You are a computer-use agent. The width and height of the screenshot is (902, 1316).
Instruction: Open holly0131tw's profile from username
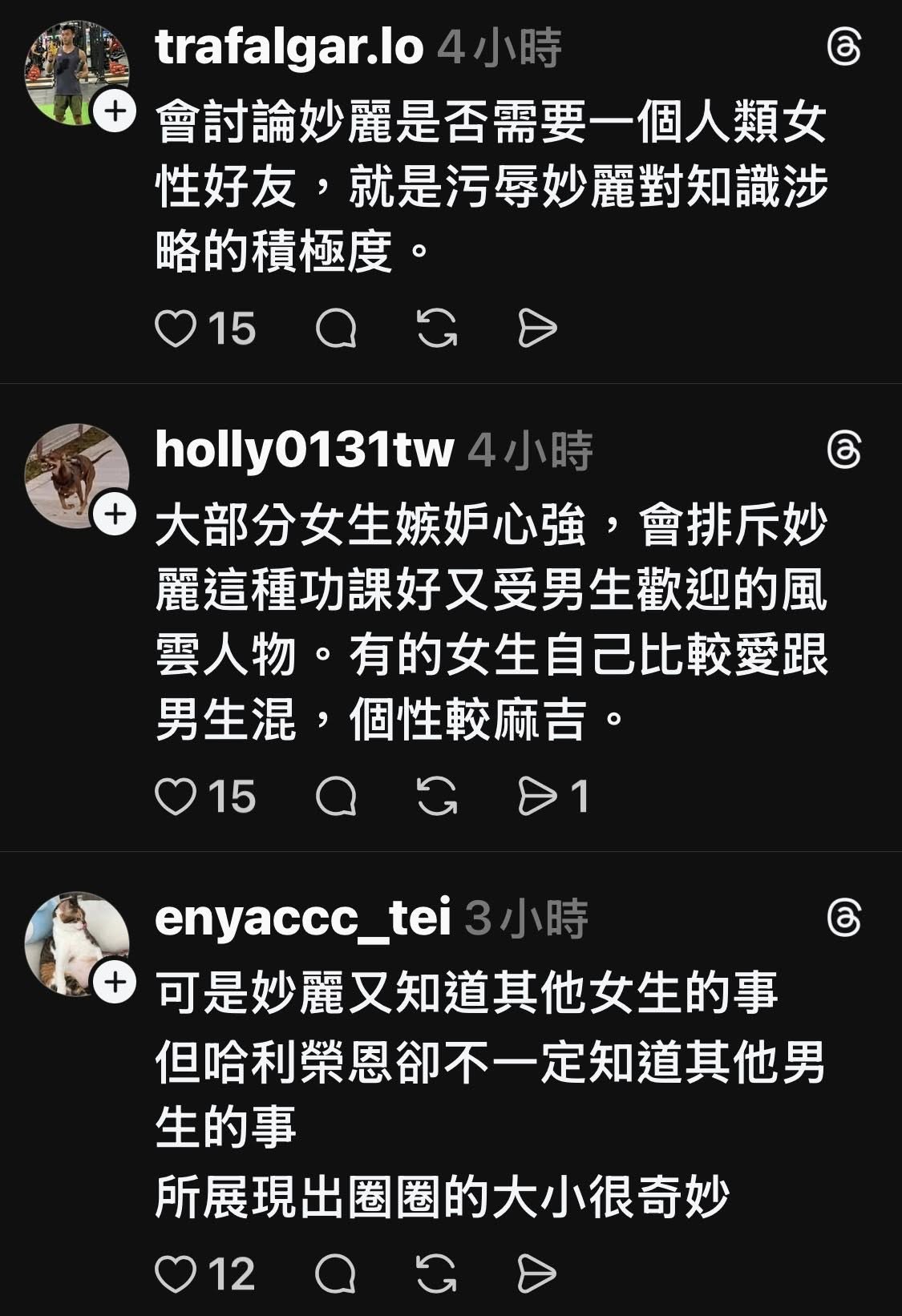coord(305,450)
